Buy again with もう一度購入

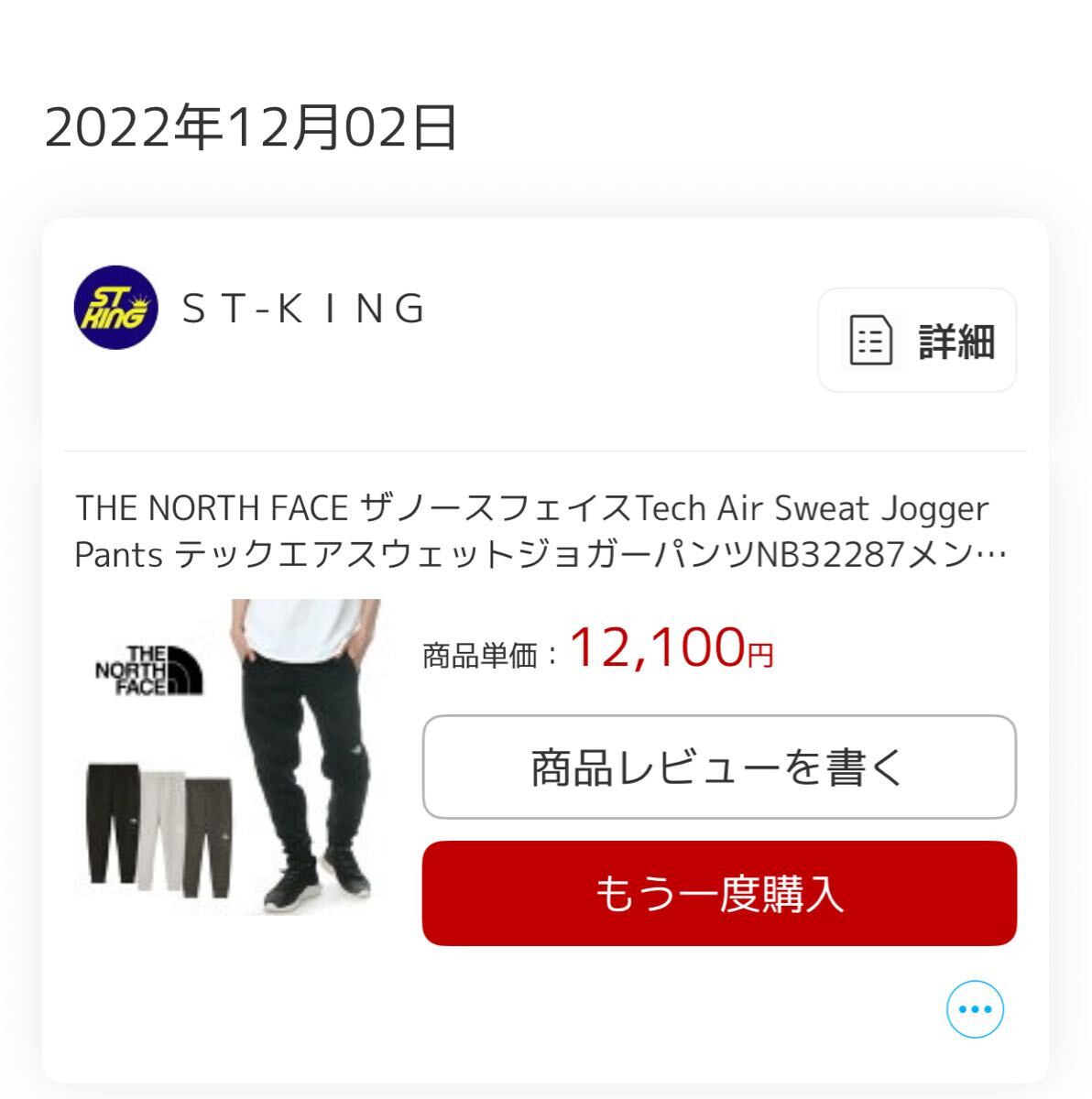click(x=719, y=893)
